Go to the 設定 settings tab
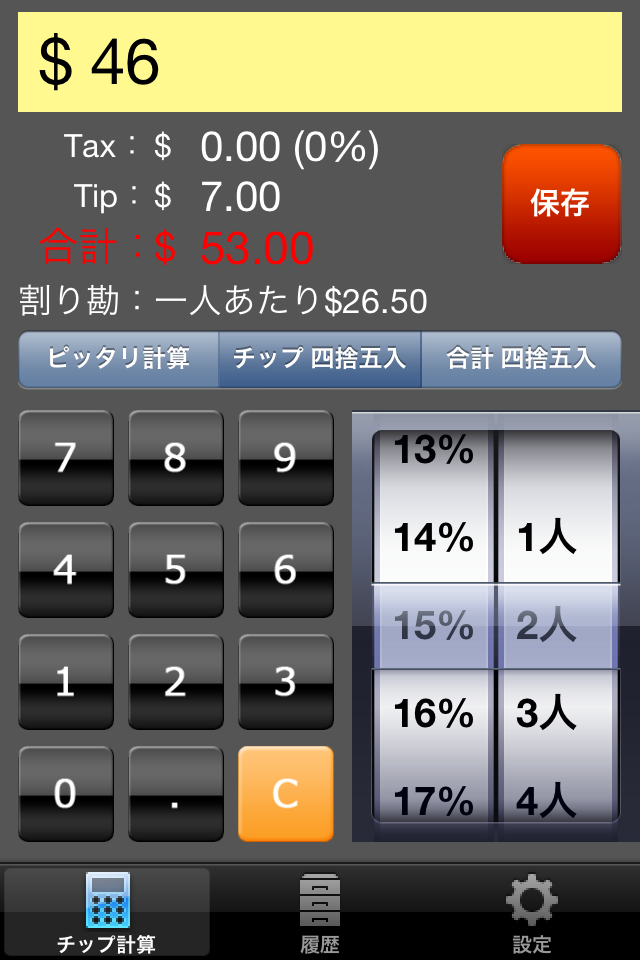The image size is (640, 960). 531,912
